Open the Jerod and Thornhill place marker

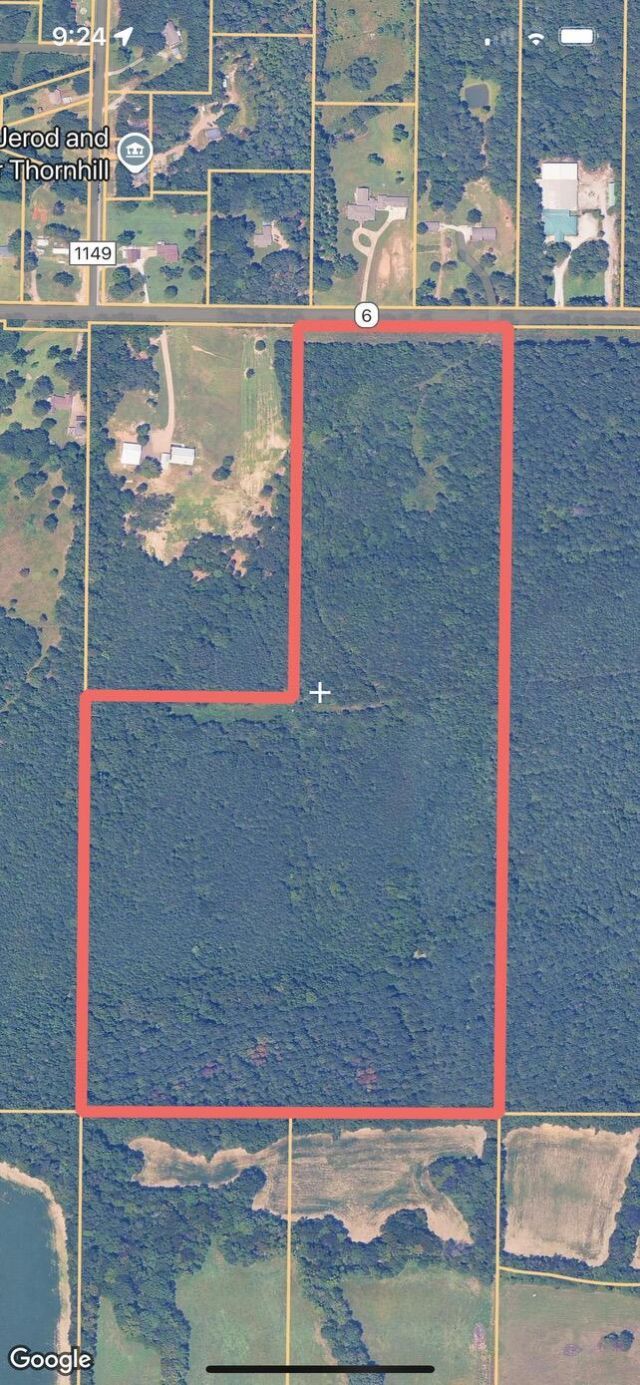tap(133, 153)
